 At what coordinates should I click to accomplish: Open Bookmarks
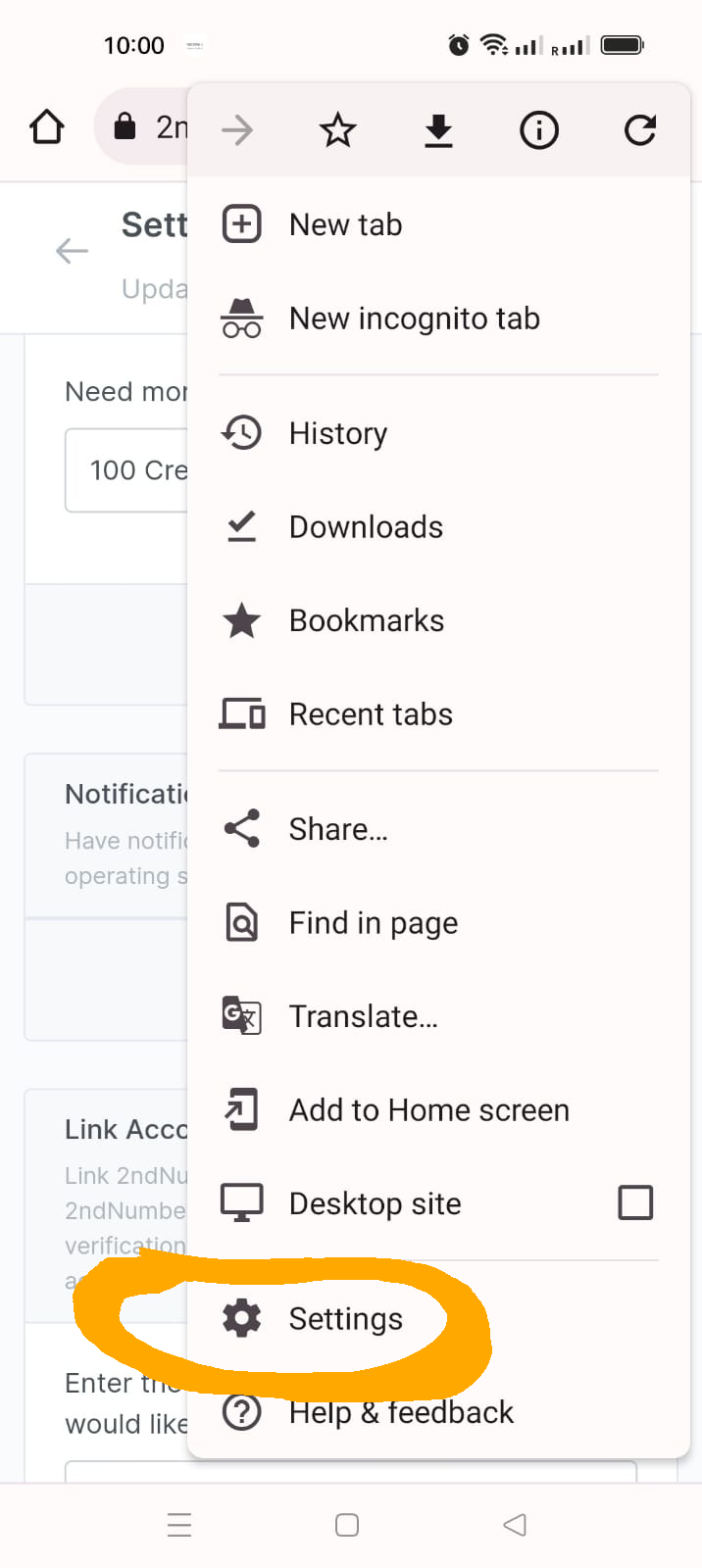(366, 620)
